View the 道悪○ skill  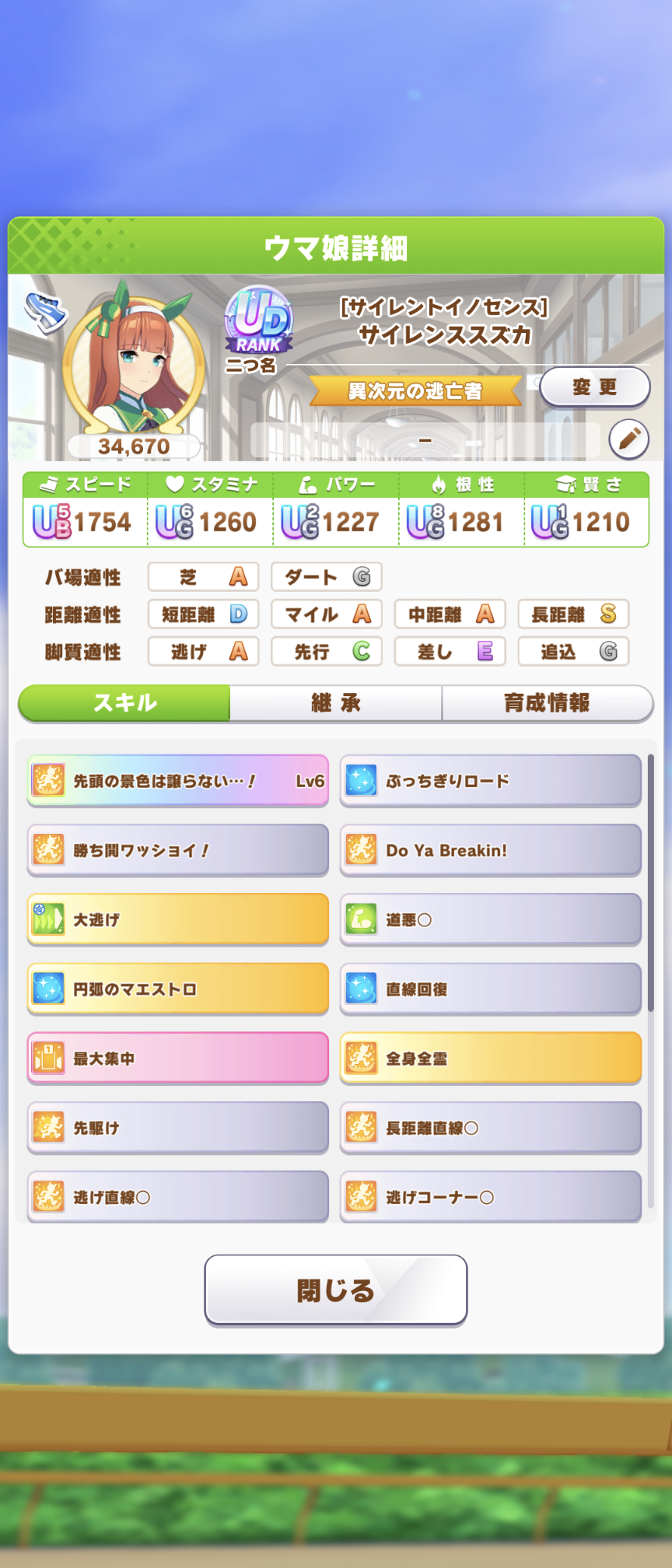click(490, 919)
